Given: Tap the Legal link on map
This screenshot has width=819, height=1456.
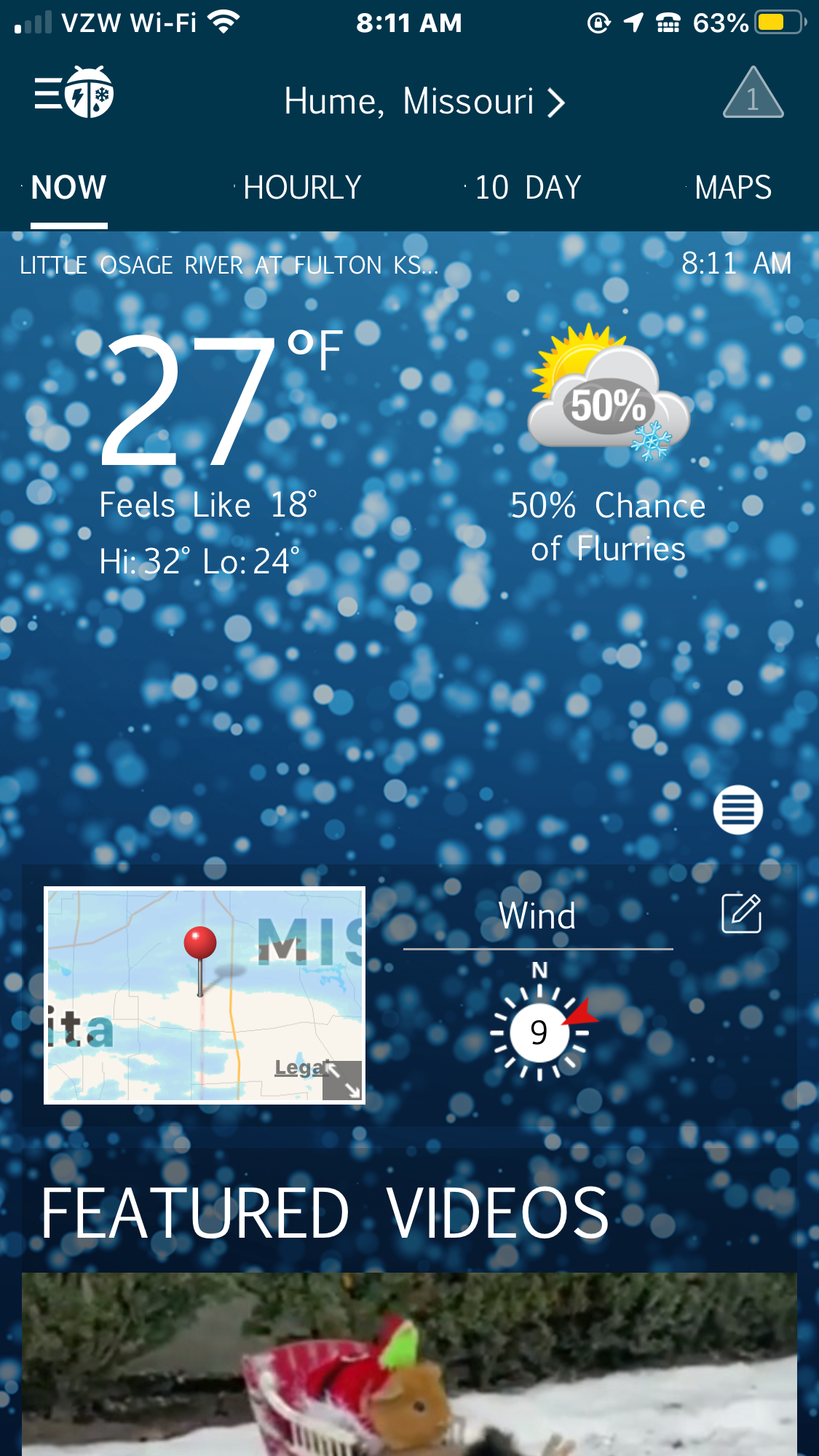Looking at the screenshot, I should coord(297,1067).
